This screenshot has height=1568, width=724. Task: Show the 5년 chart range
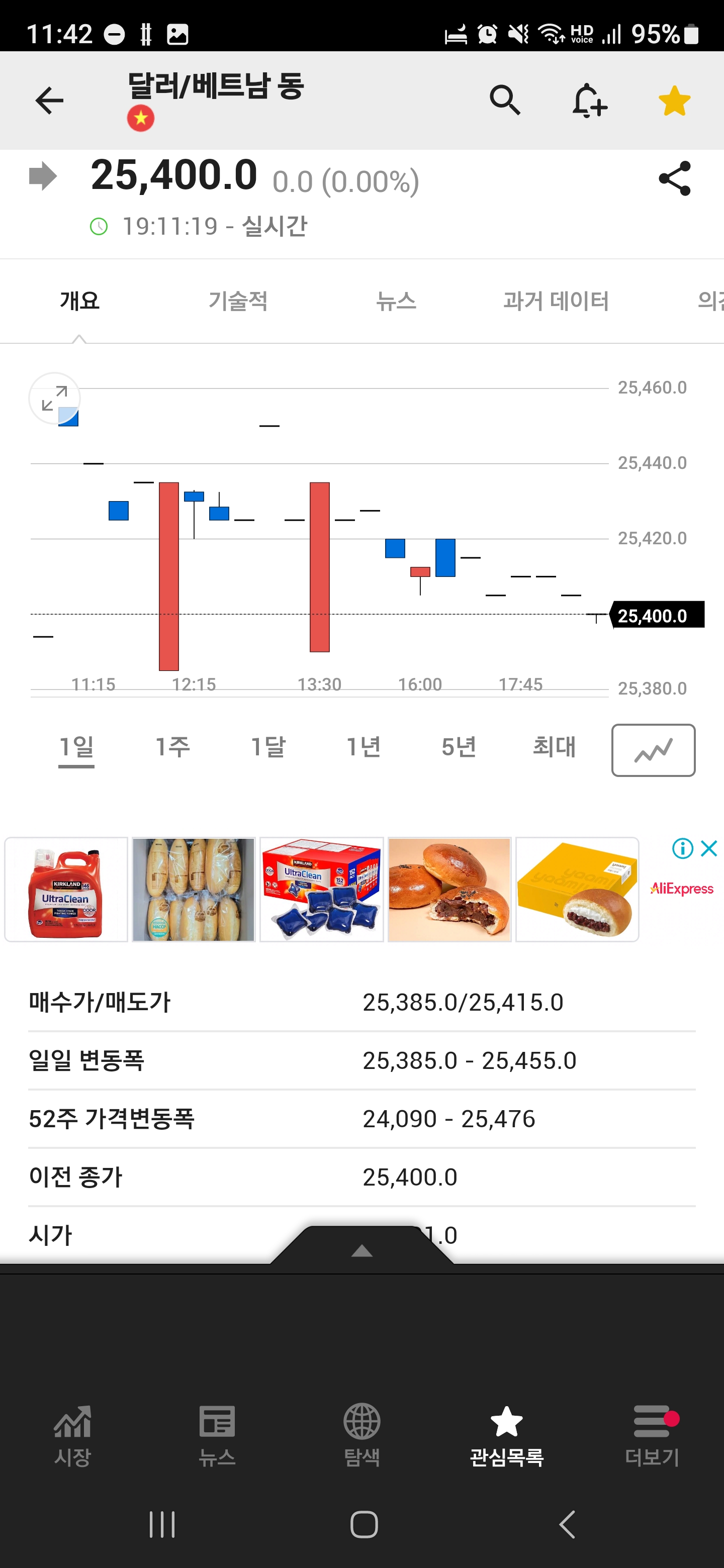pyautogui.click(x=459, y=747)
